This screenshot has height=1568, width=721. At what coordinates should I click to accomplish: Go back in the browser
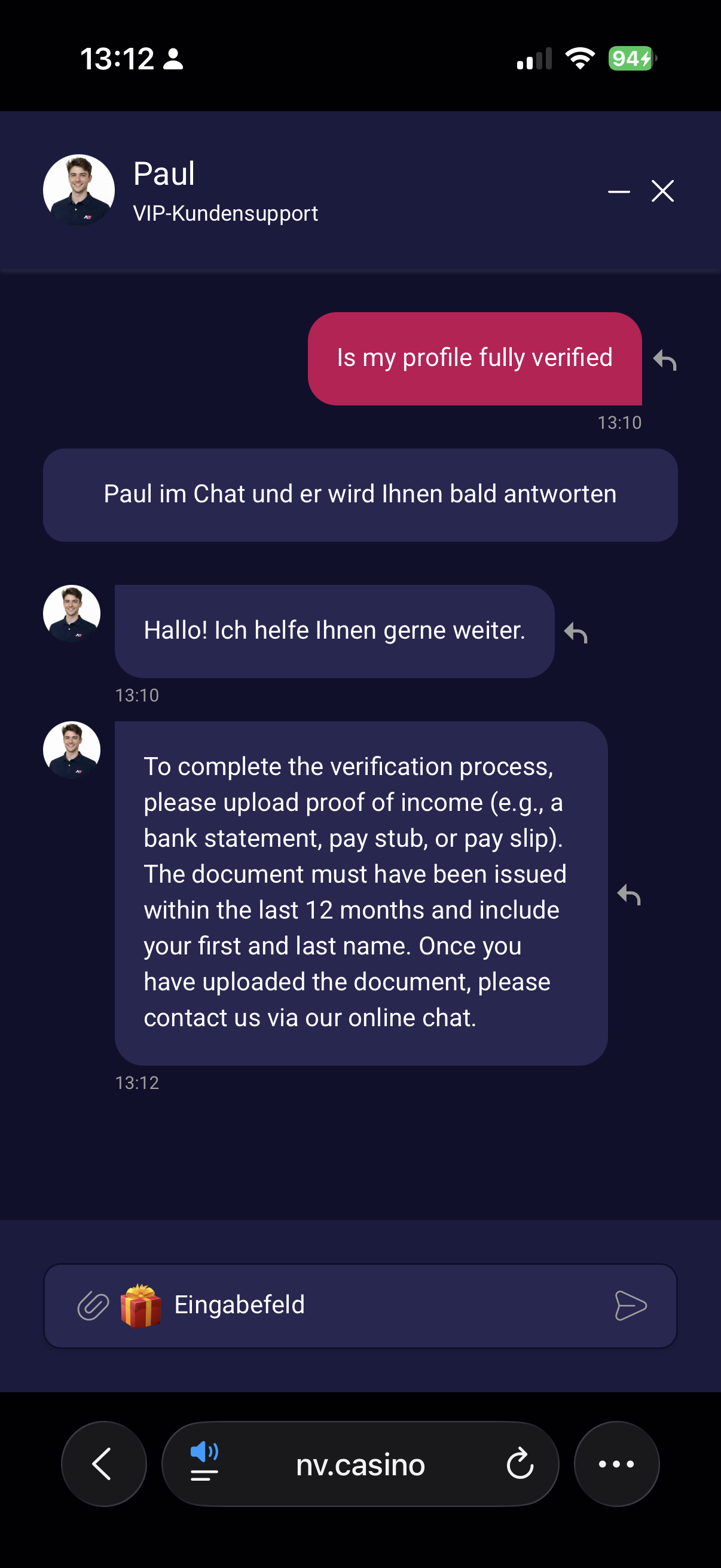(x=103, y=1464)
